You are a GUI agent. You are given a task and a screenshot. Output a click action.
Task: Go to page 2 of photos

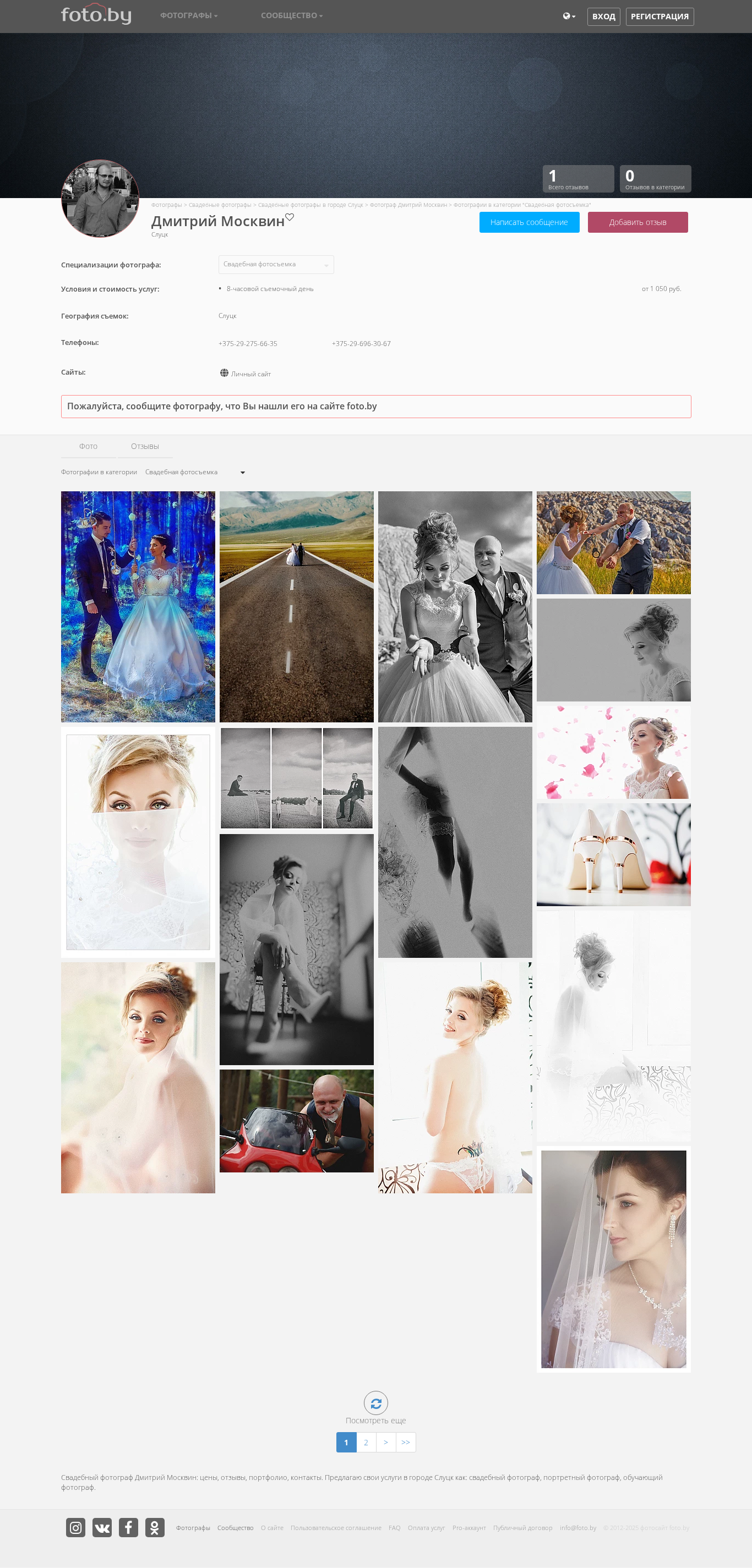366,1442
